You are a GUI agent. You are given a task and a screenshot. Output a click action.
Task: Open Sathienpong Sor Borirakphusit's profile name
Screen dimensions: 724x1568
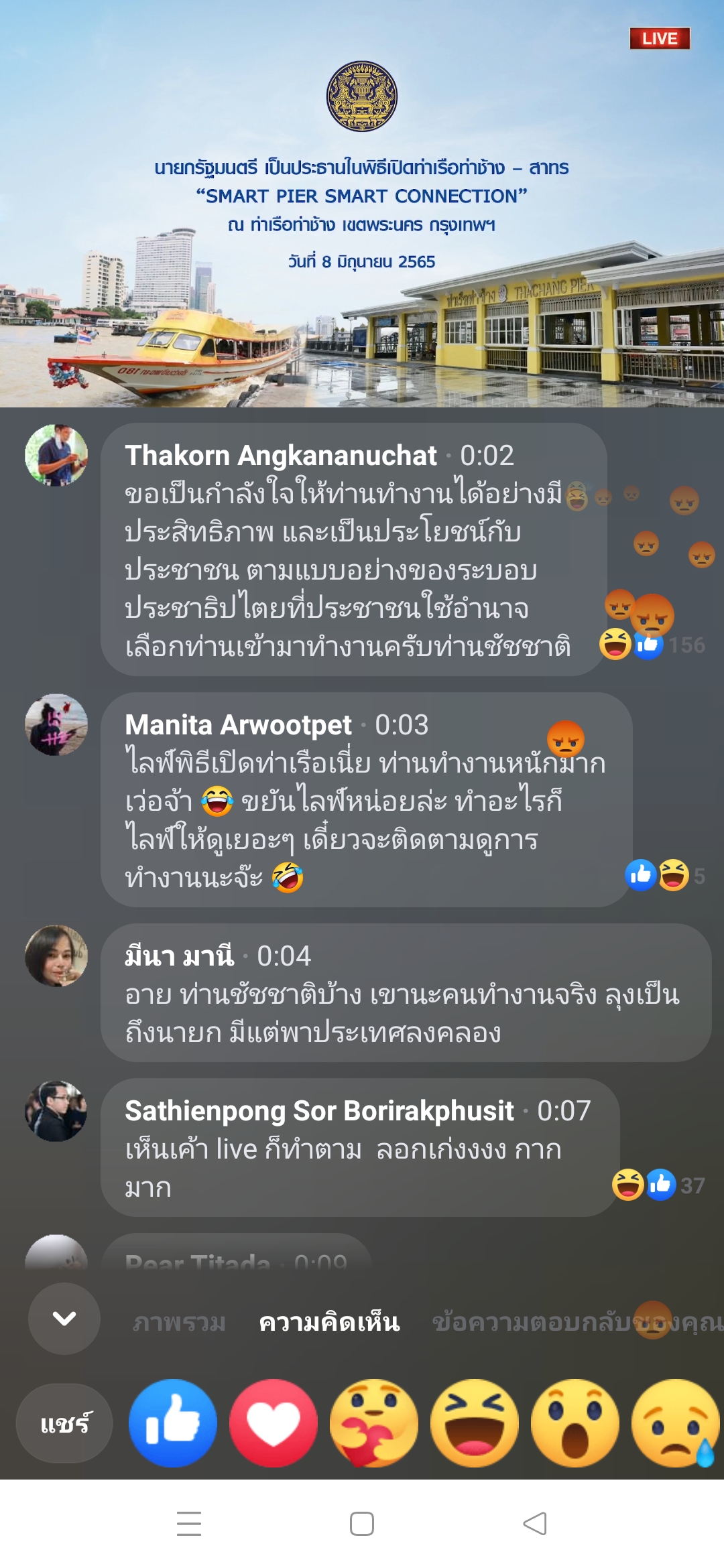pos(319,1111)
